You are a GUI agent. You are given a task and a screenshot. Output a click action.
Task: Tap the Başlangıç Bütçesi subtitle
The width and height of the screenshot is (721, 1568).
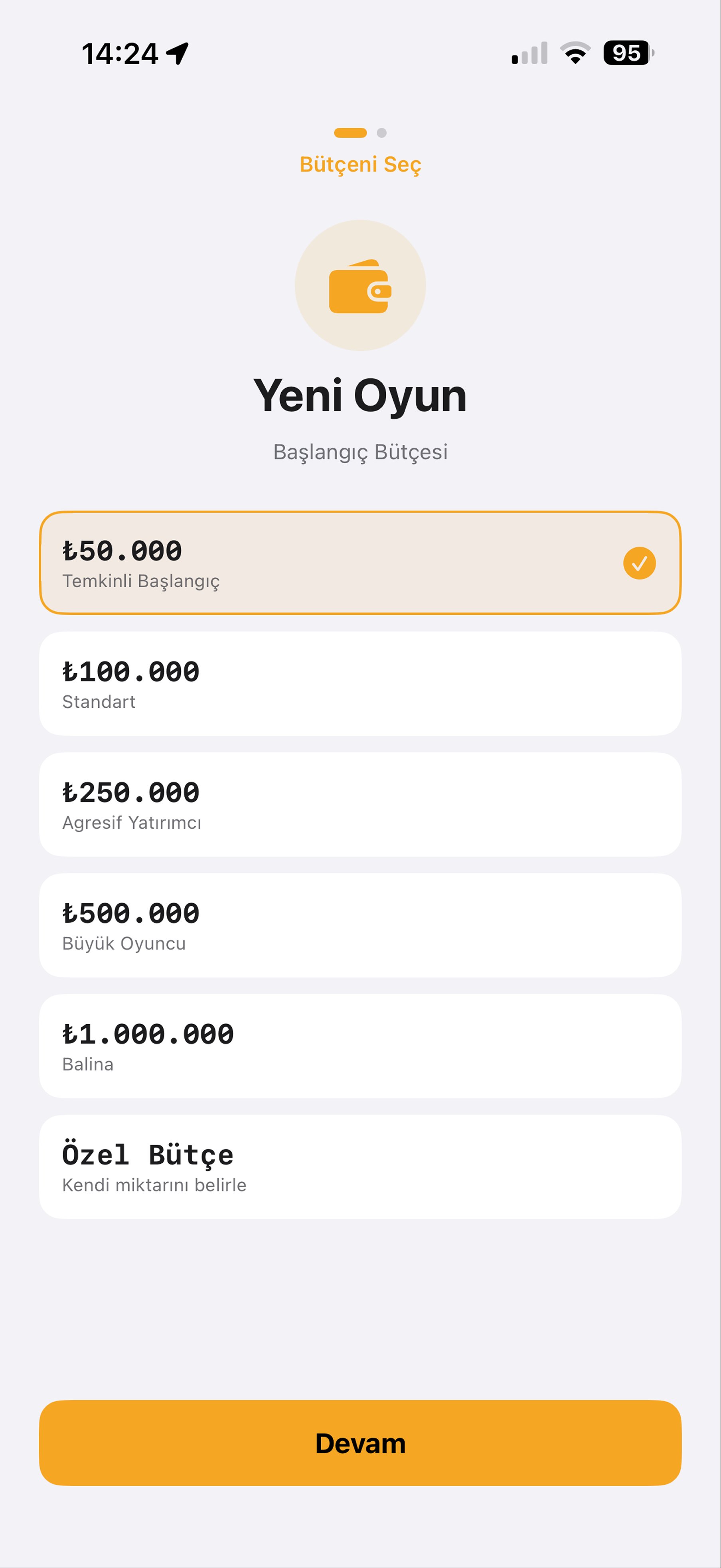(x=361, y=451)
